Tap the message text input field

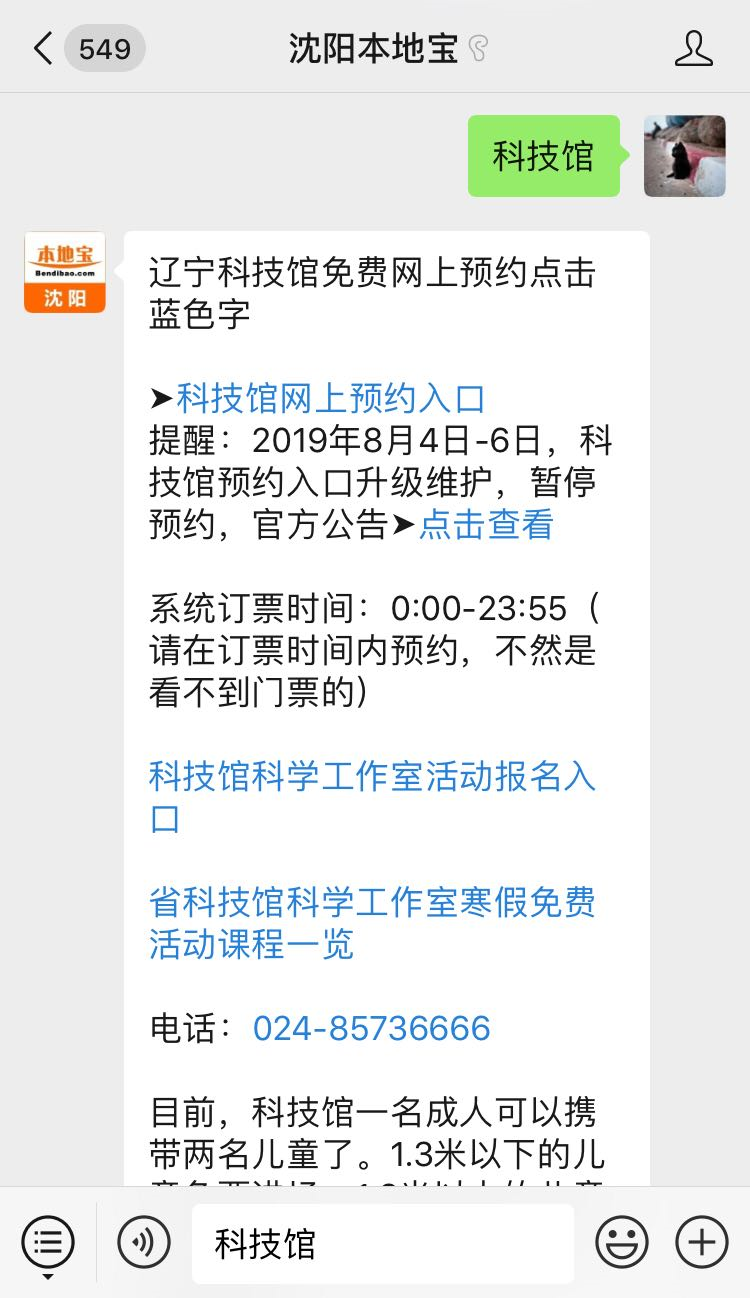coord(380,1242)
